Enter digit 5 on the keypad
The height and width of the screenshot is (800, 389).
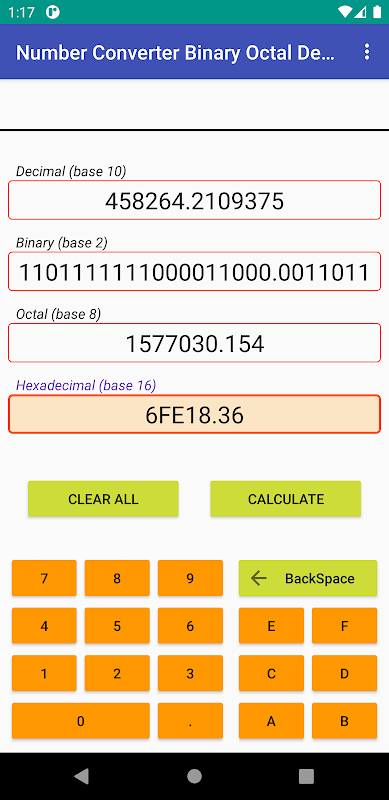[x=117, y=626]
